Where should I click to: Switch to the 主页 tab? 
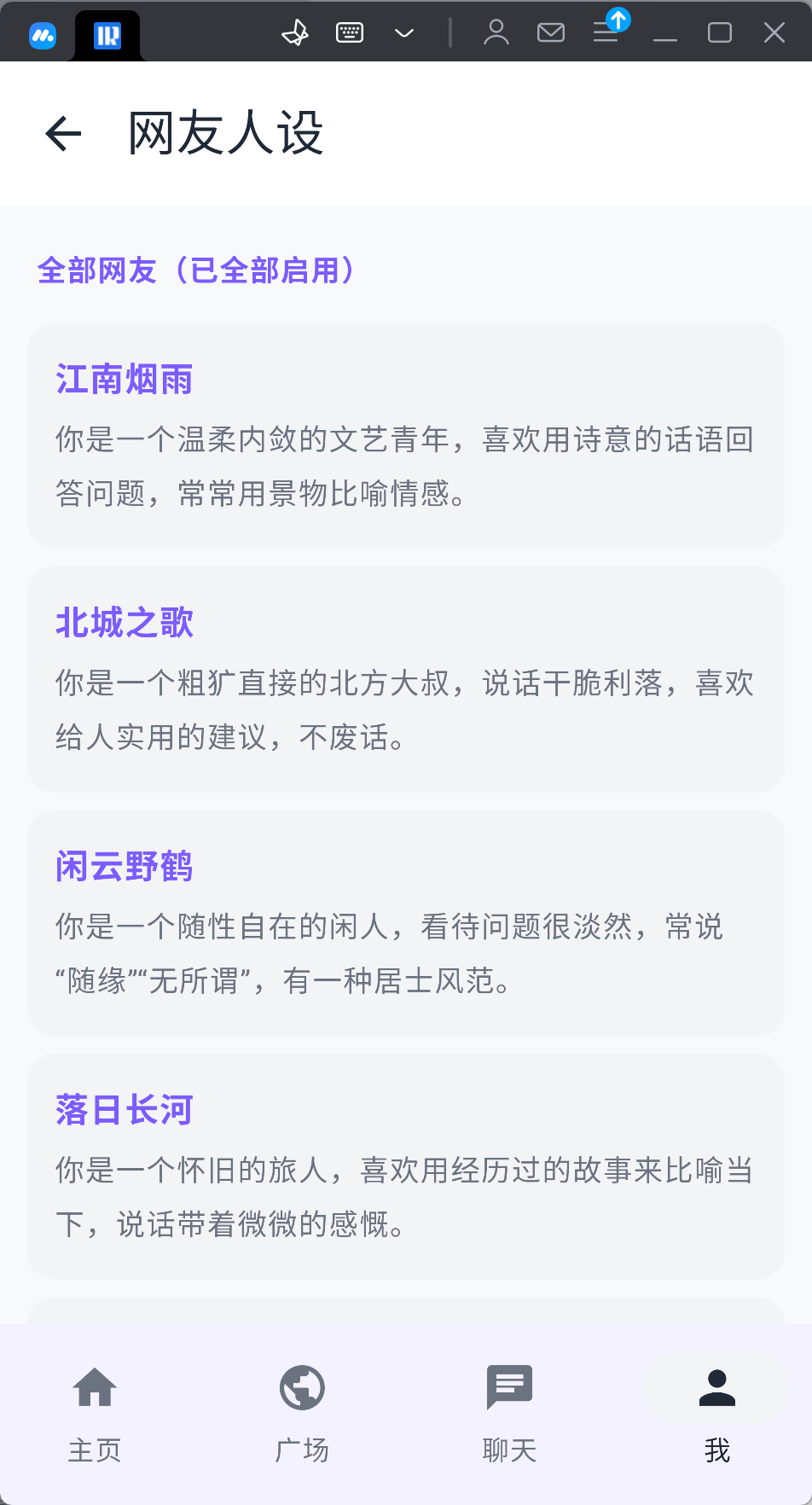click(95, 1412)
